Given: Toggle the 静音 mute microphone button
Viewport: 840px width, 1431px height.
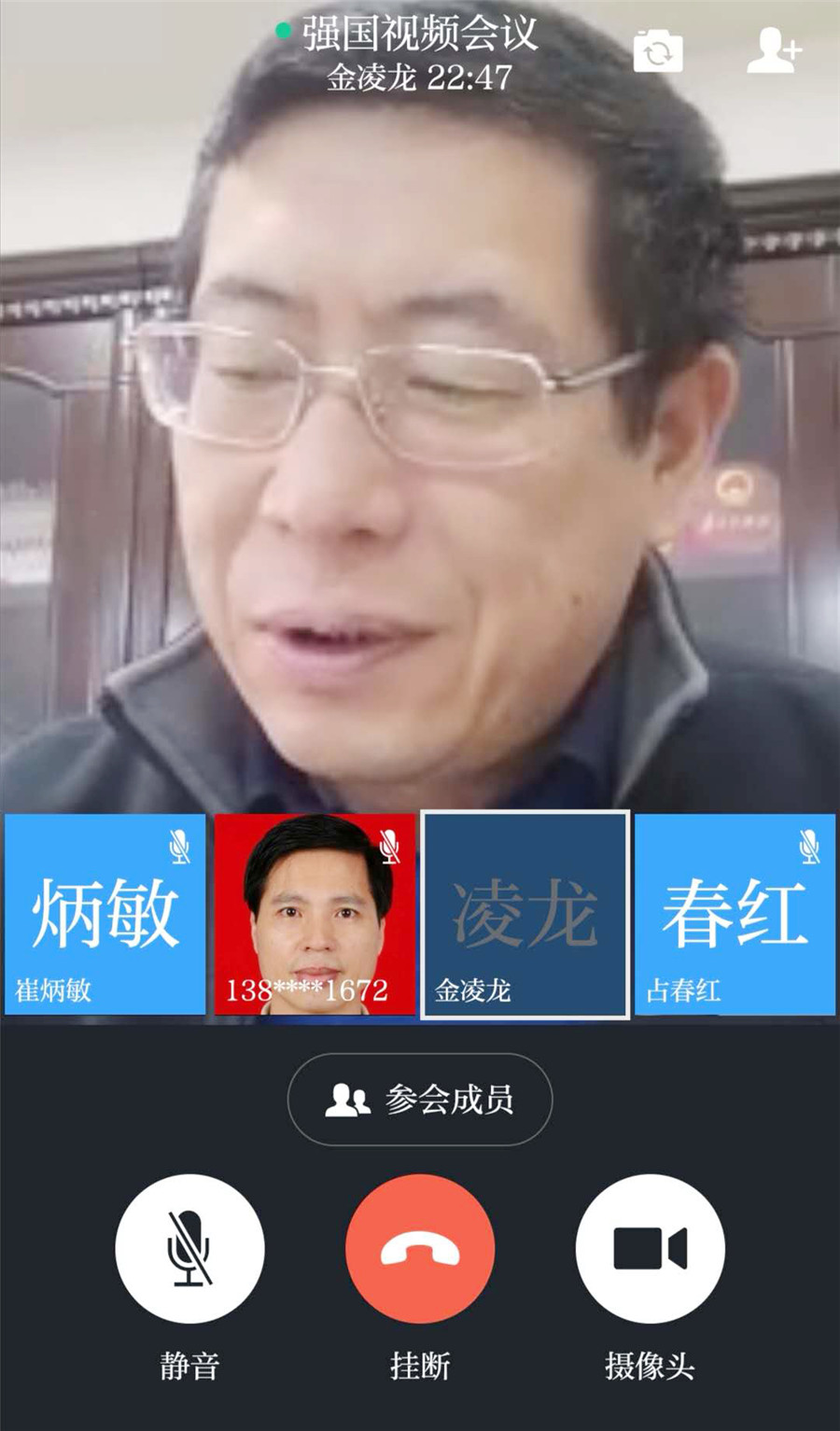Looking at the screenshot, I should point(189,1248).
